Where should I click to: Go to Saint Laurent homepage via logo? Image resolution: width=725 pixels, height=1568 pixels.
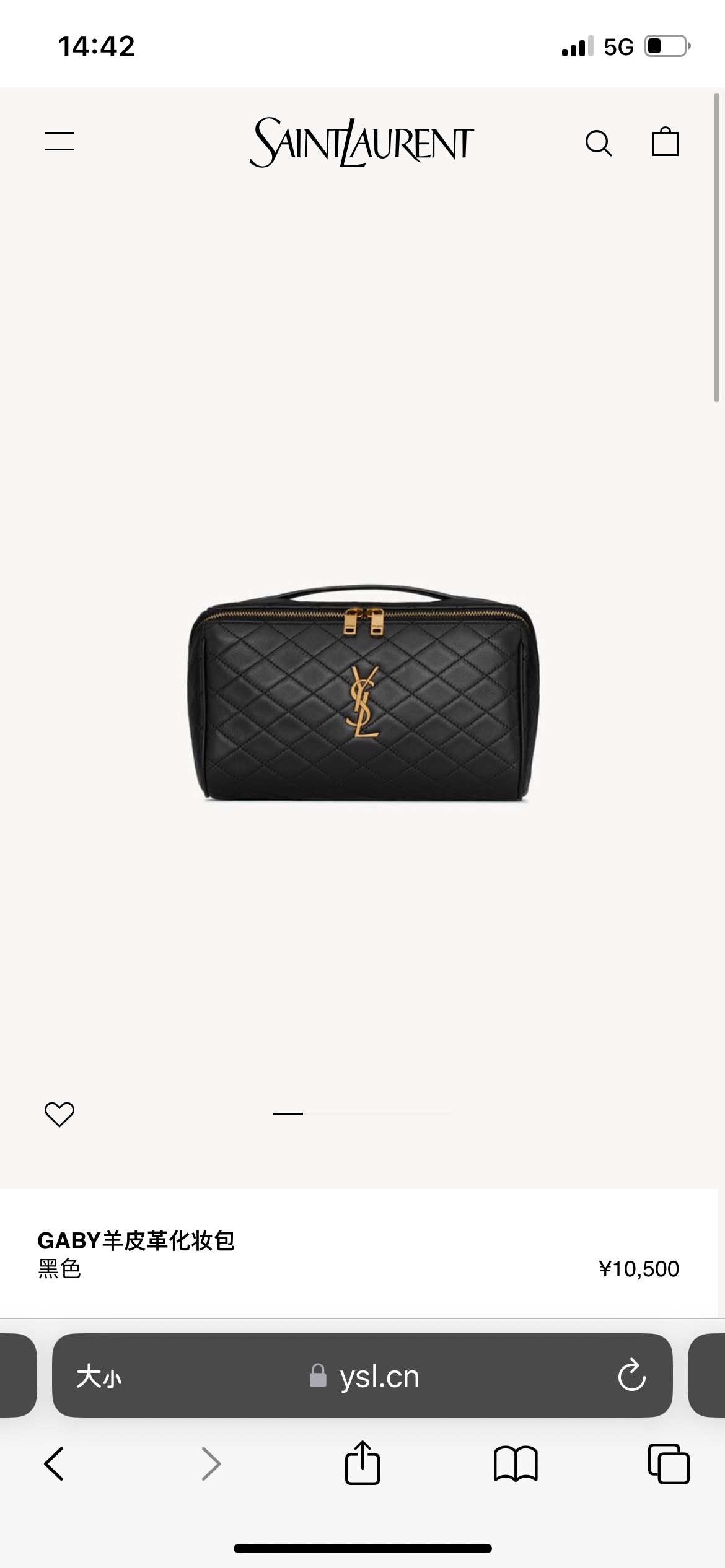click(362, 142)
